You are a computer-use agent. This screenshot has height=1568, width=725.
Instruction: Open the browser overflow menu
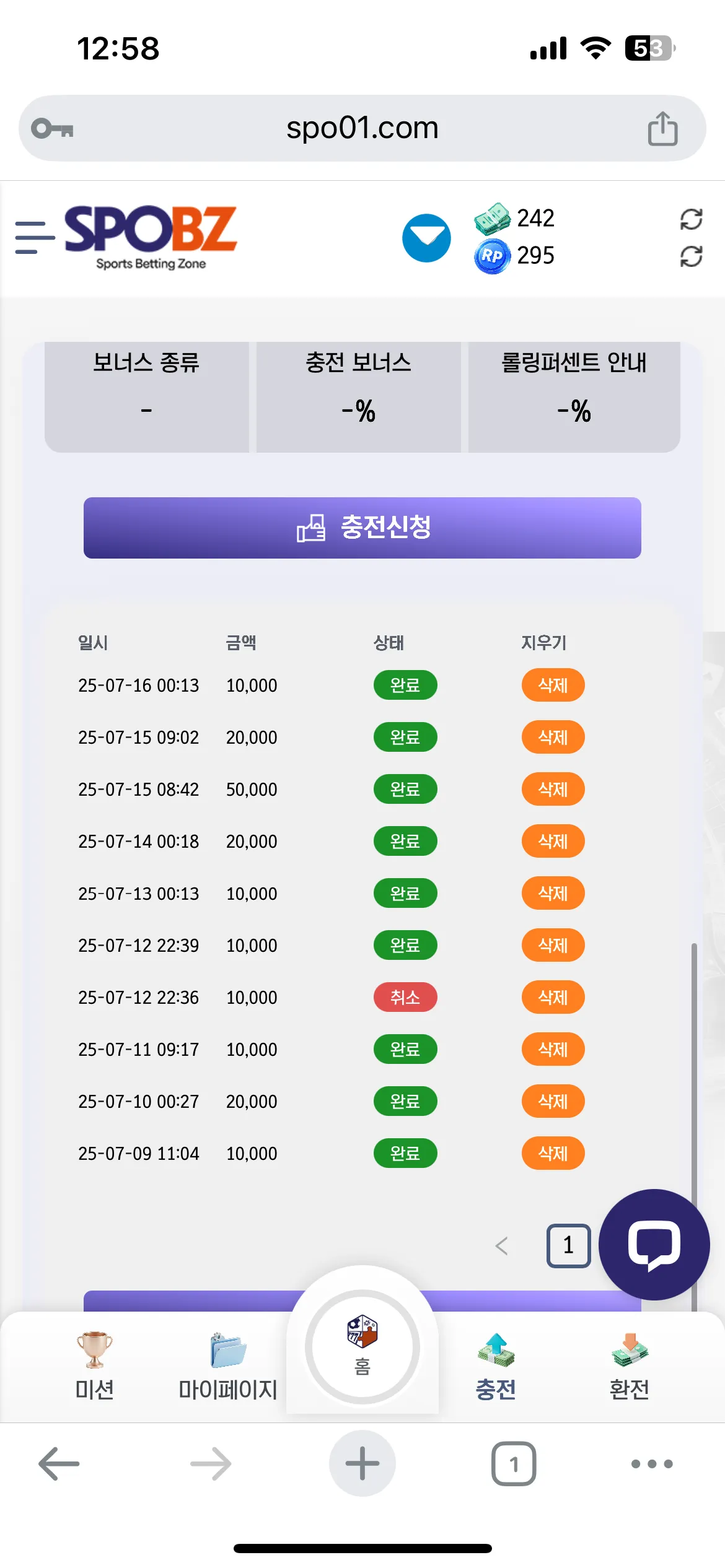(652, 1464)
